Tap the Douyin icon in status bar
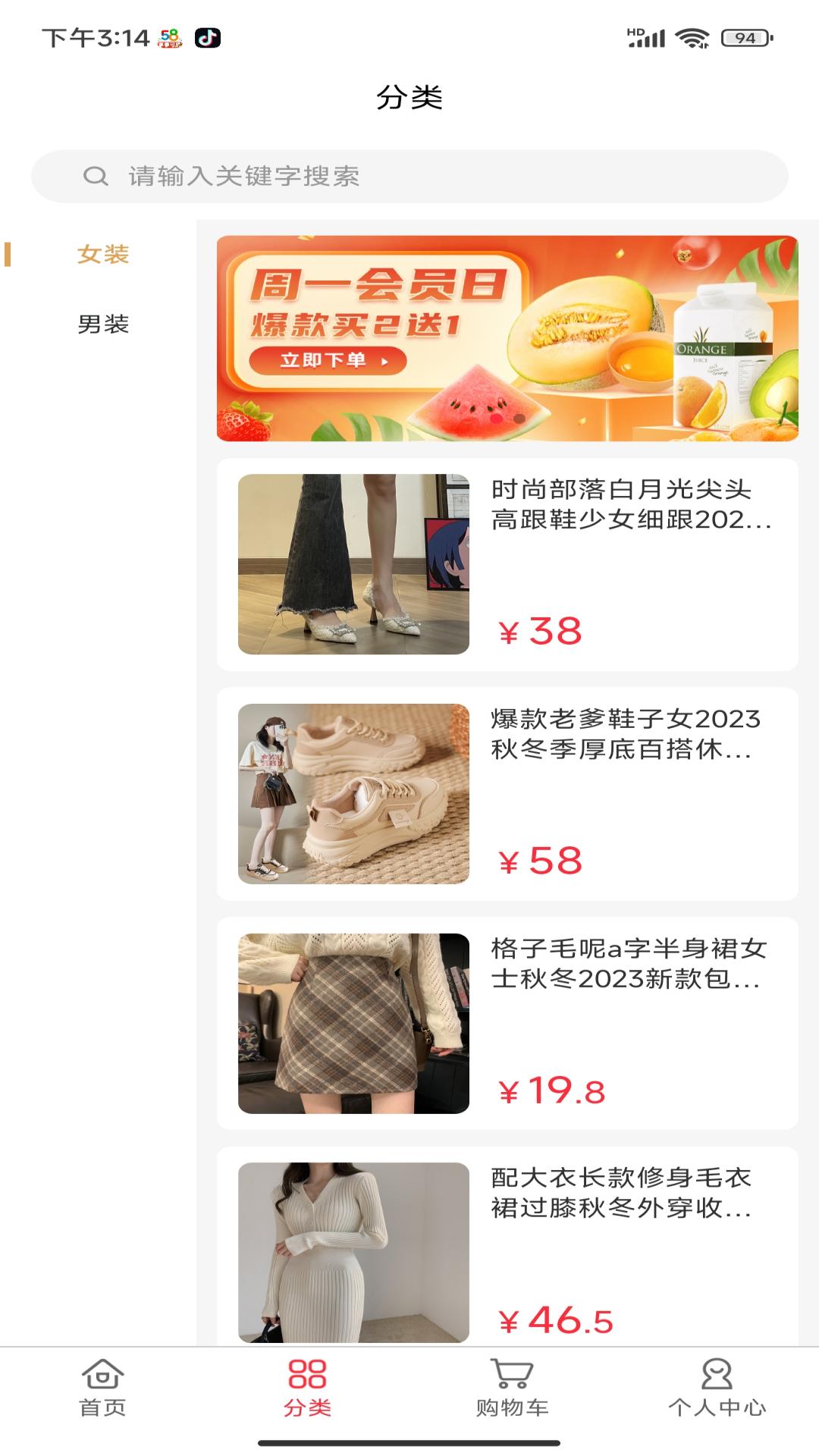 (x=209, y=36)
